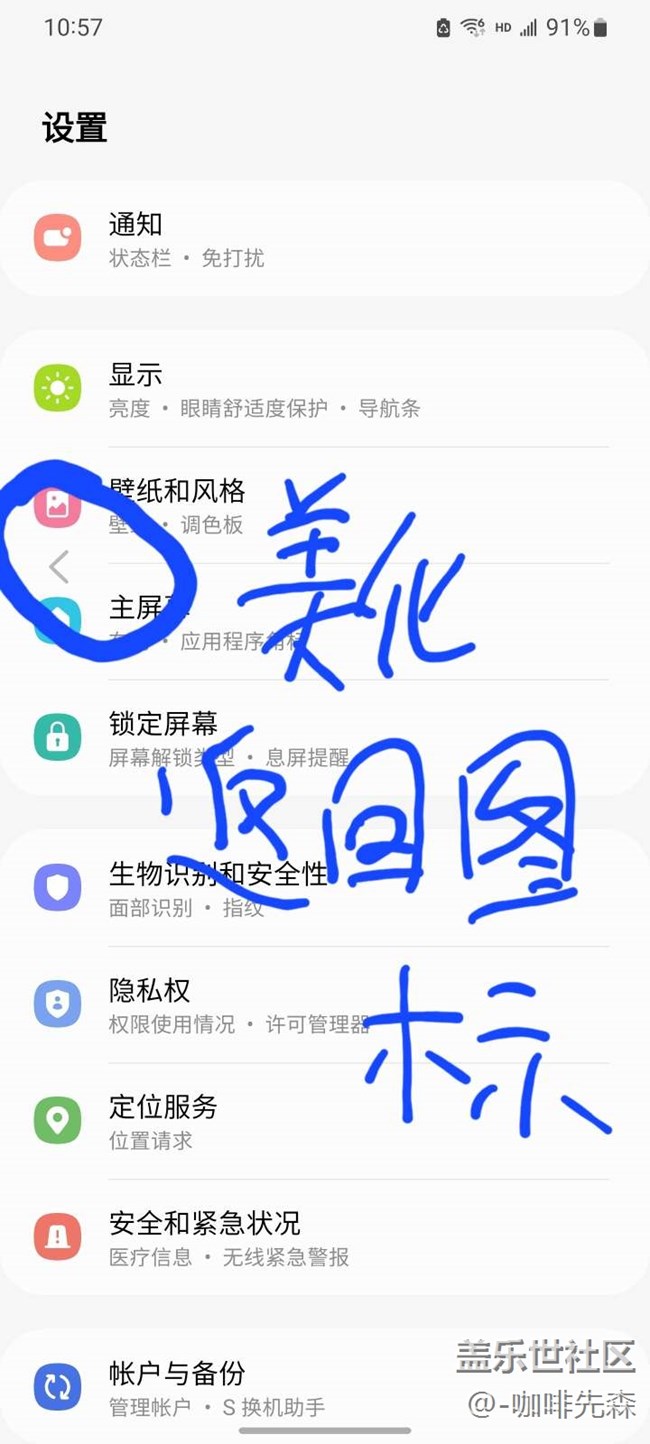Viewport: 650px width, 1444px height.
Task: Open 锁定屏幕 settings
Action: [324, 738]
